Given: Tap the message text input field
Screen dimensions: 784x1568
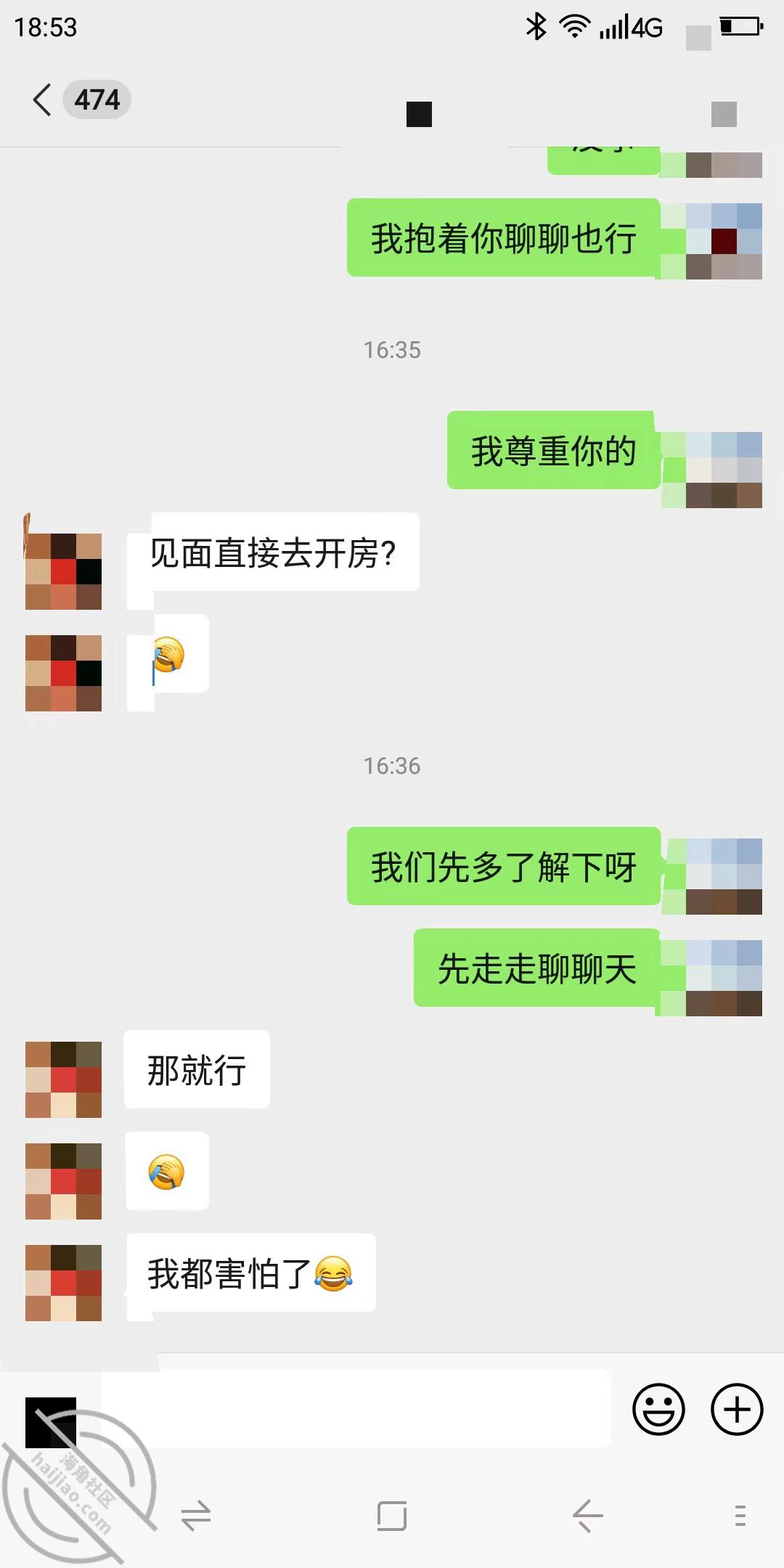Looking at the screenshot, I should [x=356, y=1408].
